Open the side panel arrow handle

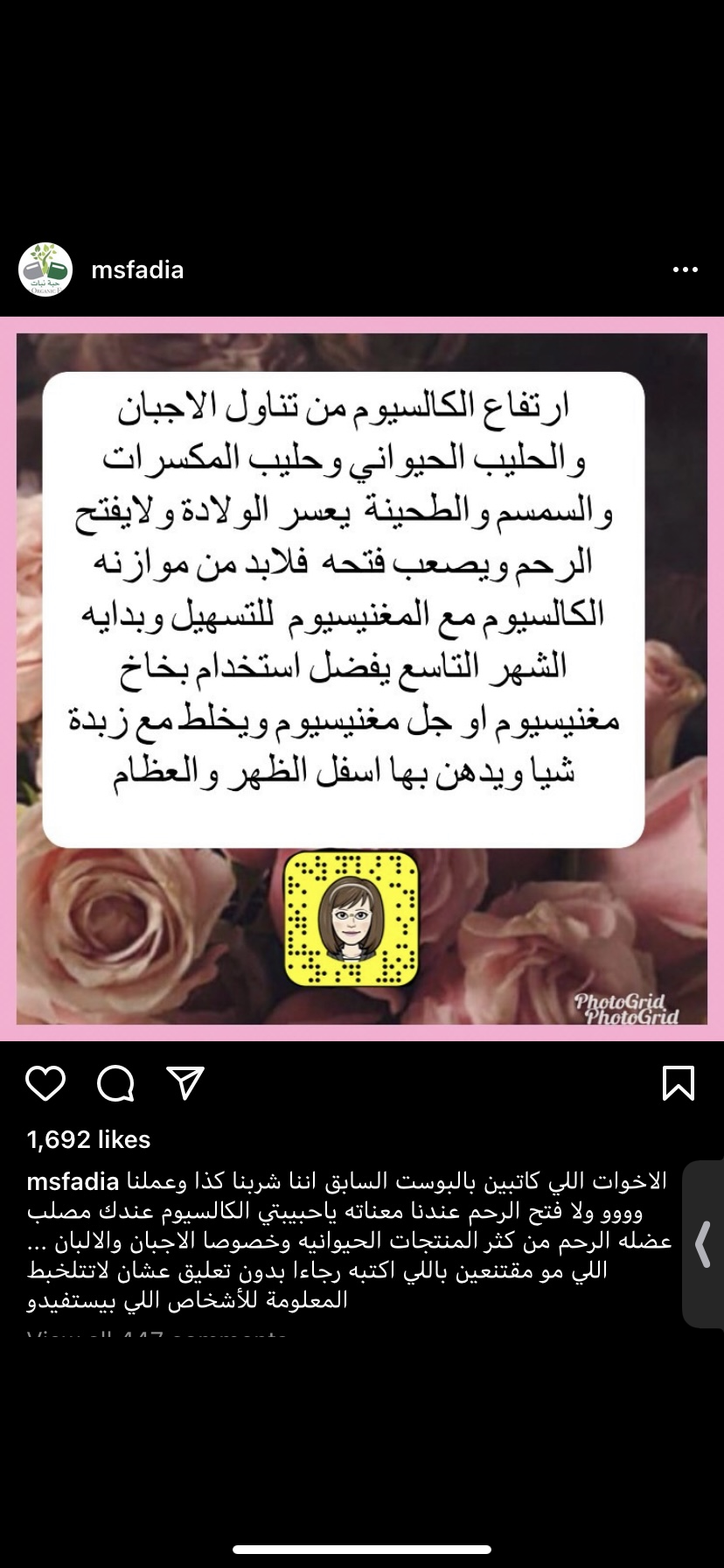702,1244
